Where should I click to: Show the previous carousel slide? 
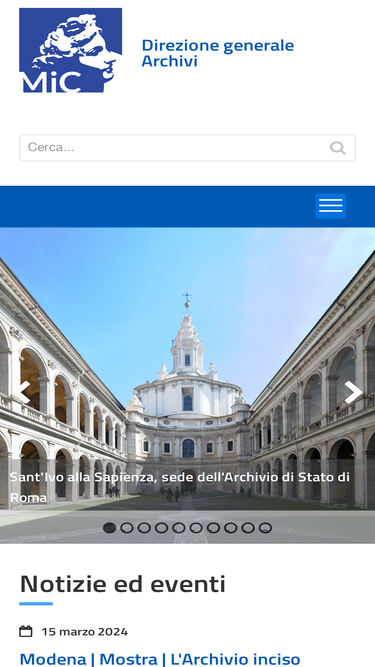coord(22,392)
